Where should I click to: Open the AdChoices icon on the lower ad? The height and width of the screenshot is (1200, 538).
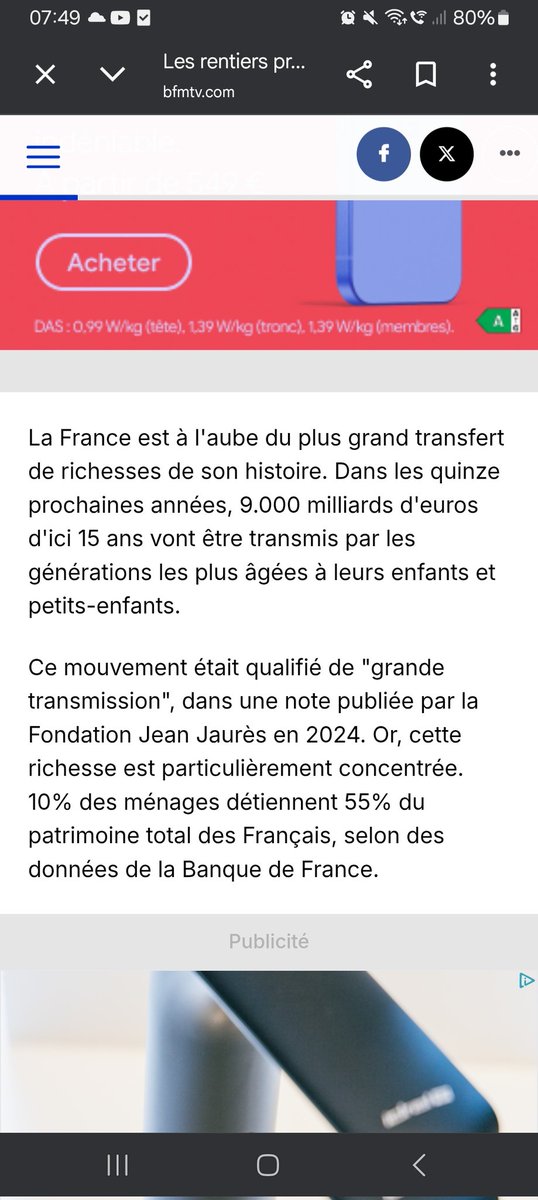point(527,981)
